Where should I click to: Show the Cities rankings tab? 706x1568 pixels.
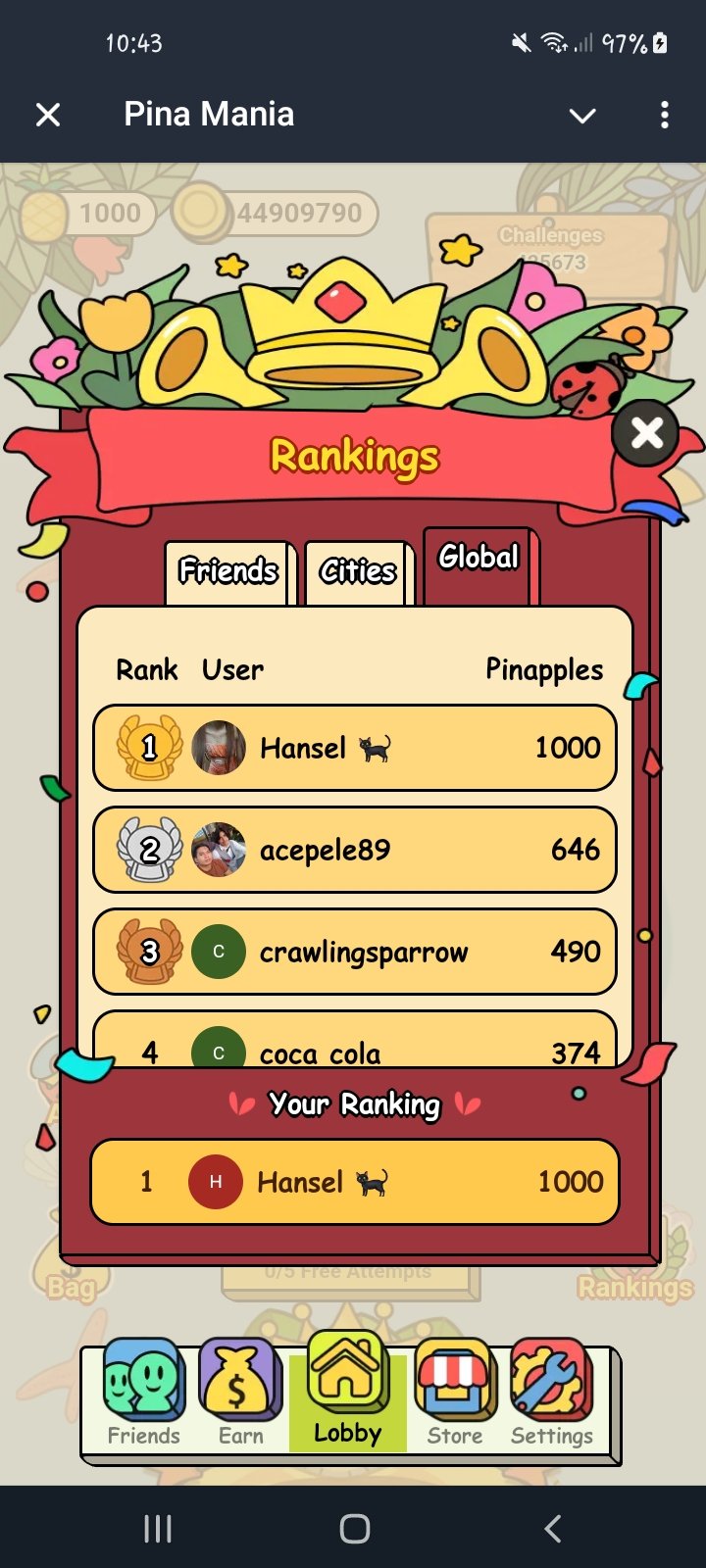tap(358, 570)
